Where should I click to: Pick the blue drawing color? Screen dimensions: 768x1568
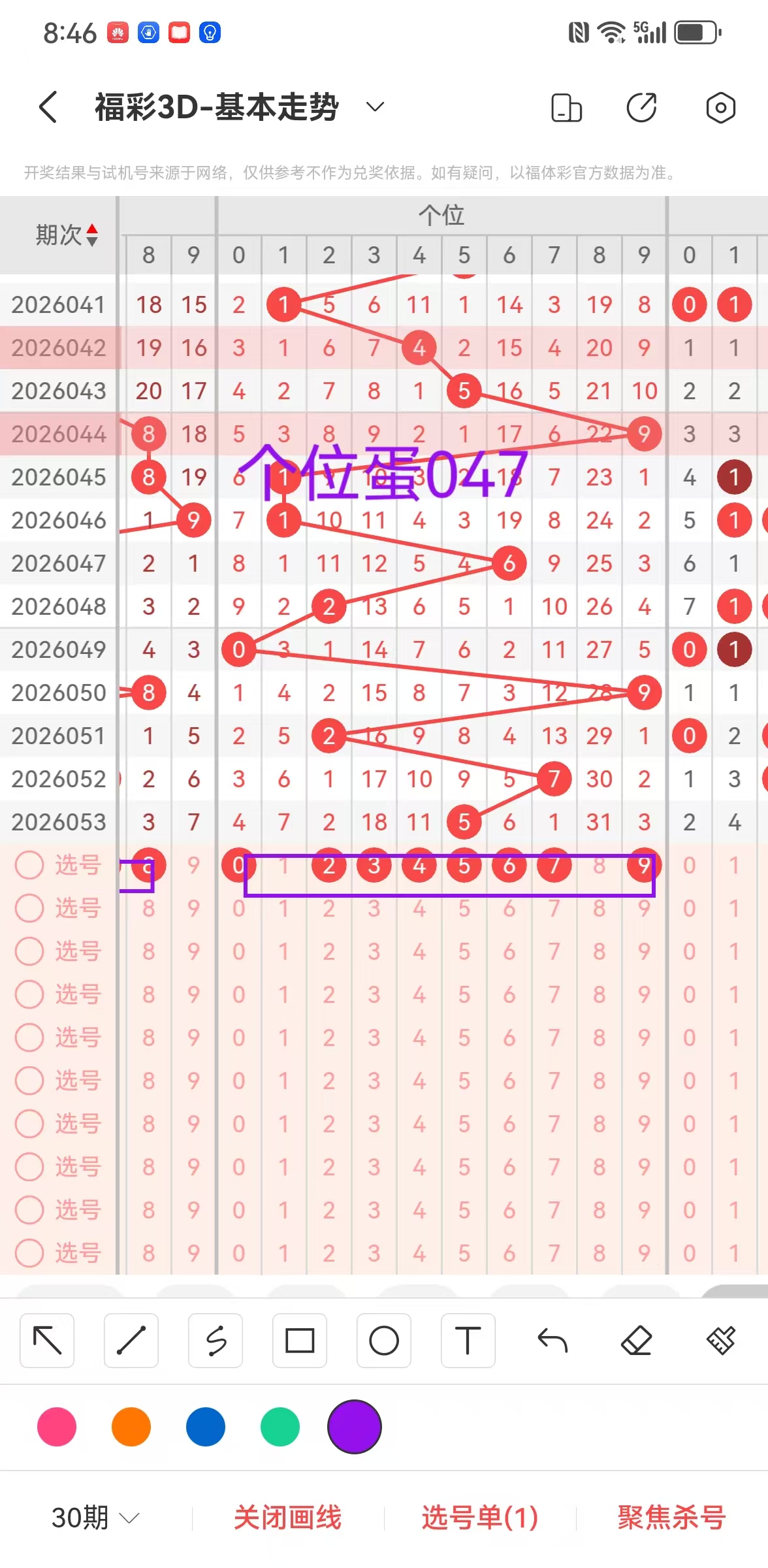pyautogui.click(x=206, y=1427)
